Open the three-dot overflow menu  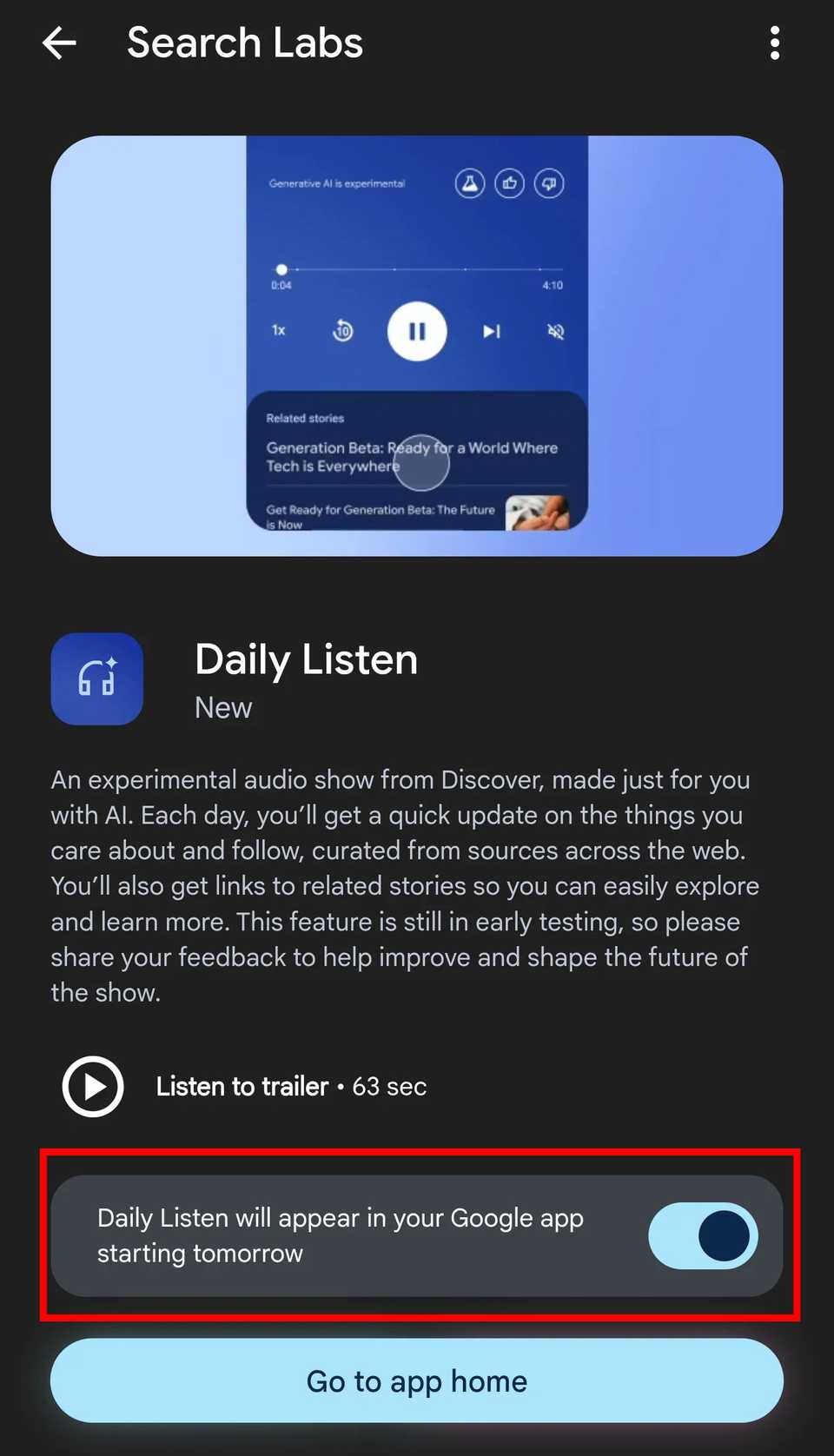click(x=774, y=43)
